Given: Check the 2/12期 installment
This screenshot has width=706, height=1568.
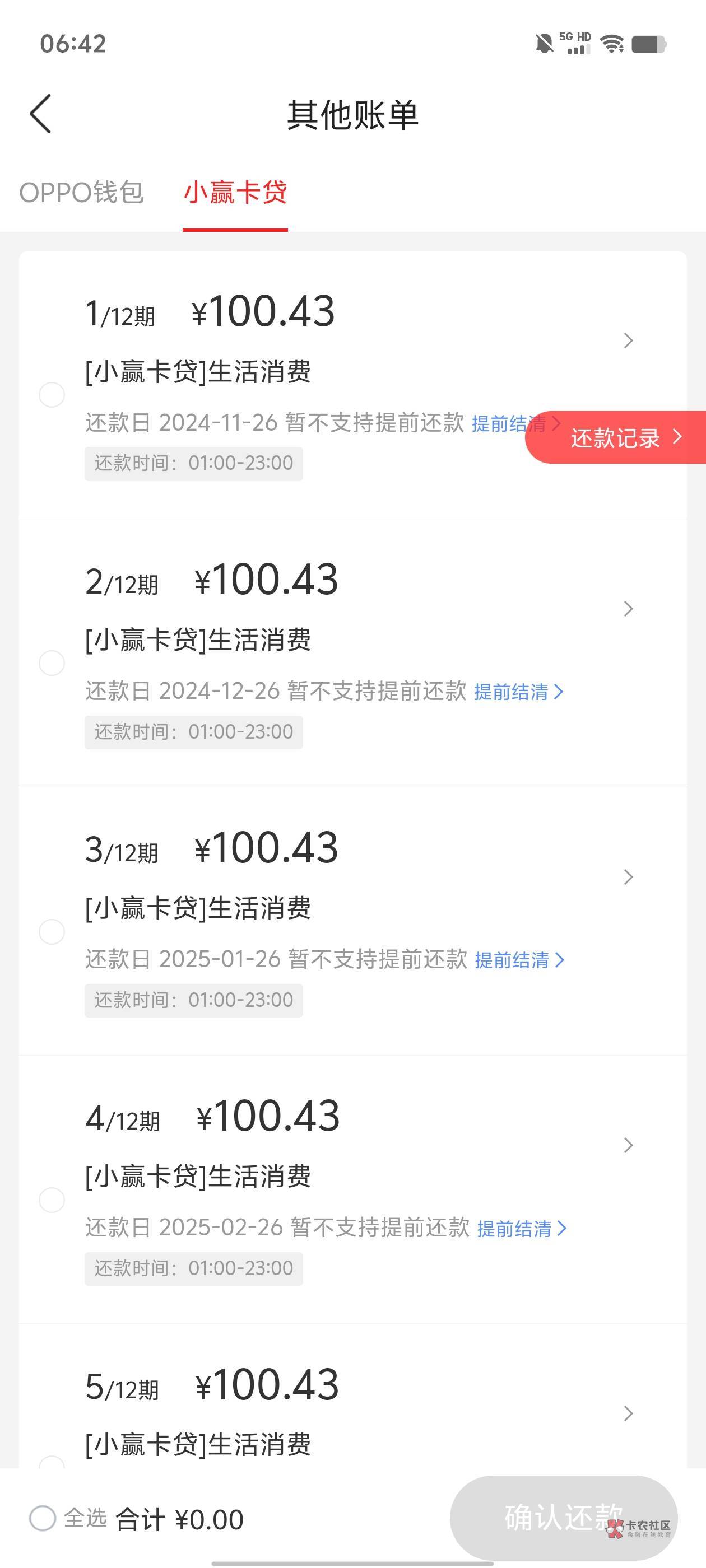Looking at the screenshot, I should 52,663.
